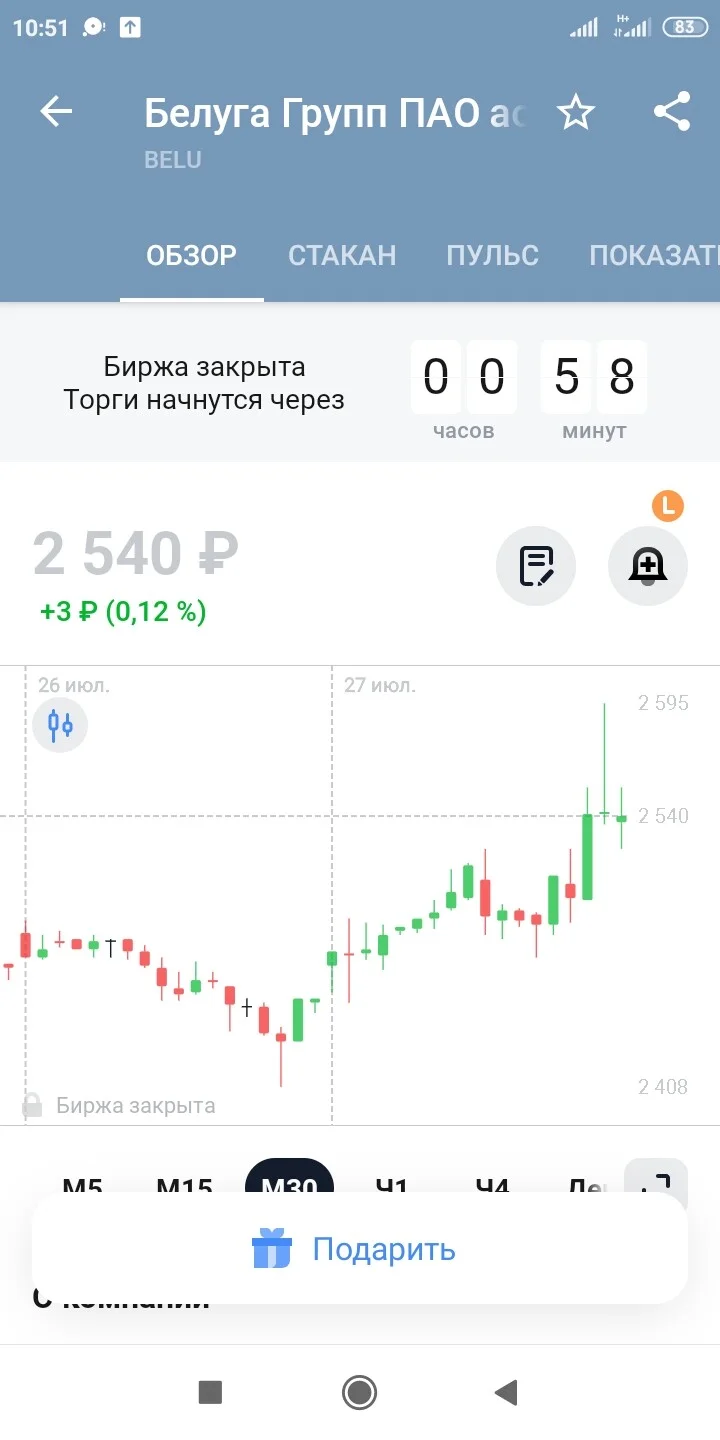Screen dimensions: 720x1440
Task: Tap the system home button
Action: pos(359,1392)
